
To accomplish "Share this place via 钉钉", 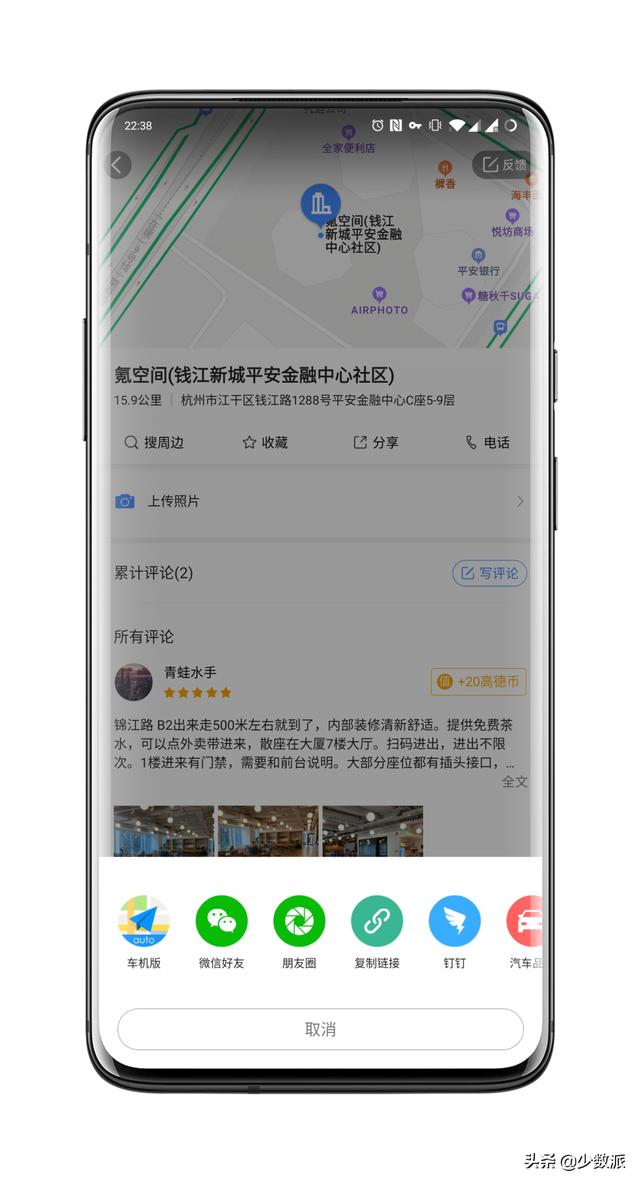I will [x=455, y=921].
